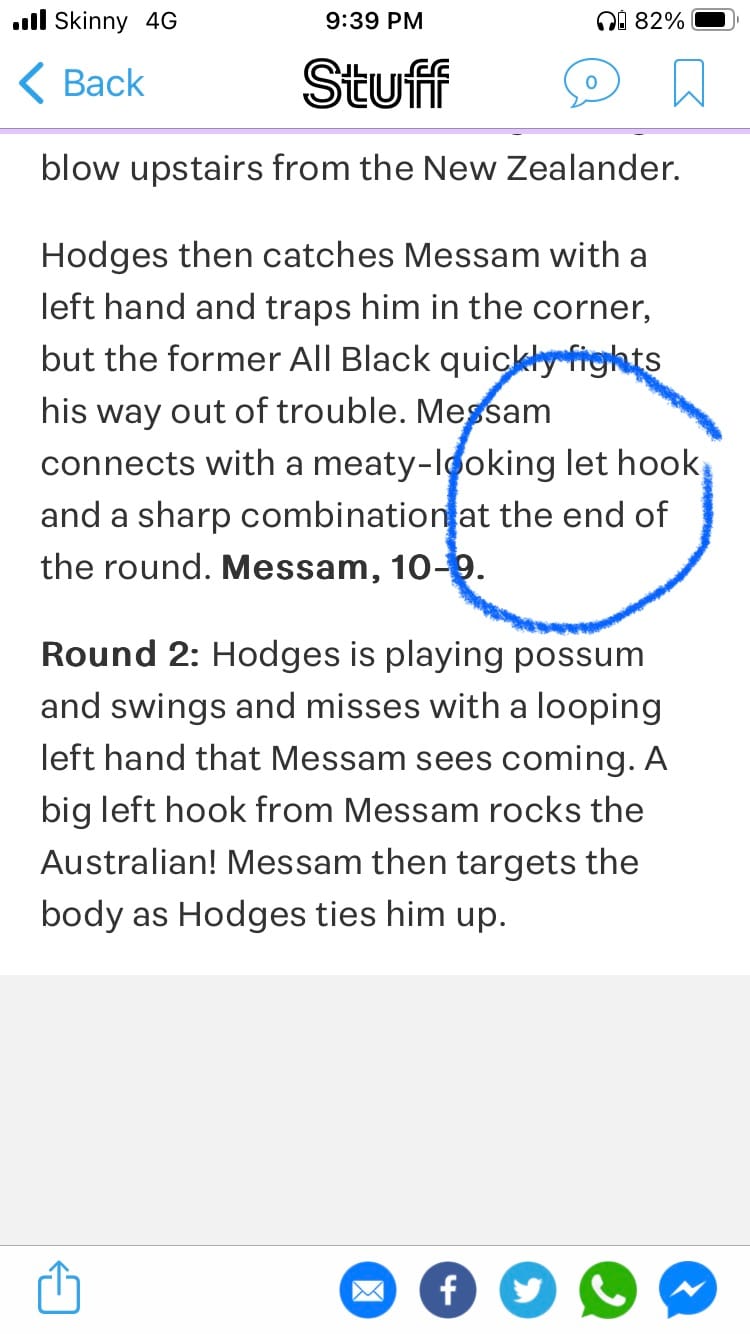This screenshot has height=1334, width=750.
Task: Share the article on Twitter
Action: click(x=527, y=1289)
